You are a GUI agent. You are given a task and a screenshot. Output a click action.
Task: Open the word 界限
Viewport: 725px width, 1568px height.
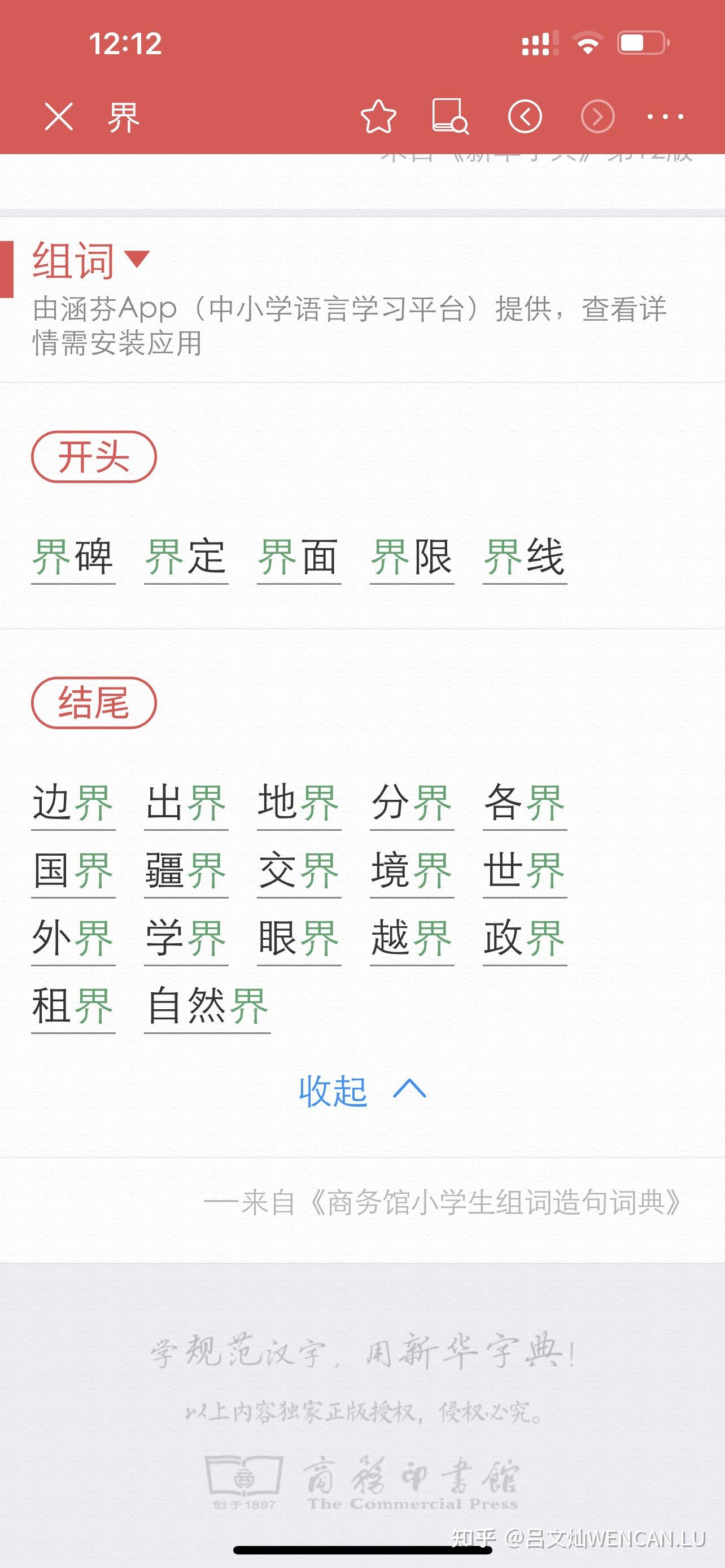click(x=412, y=558)
